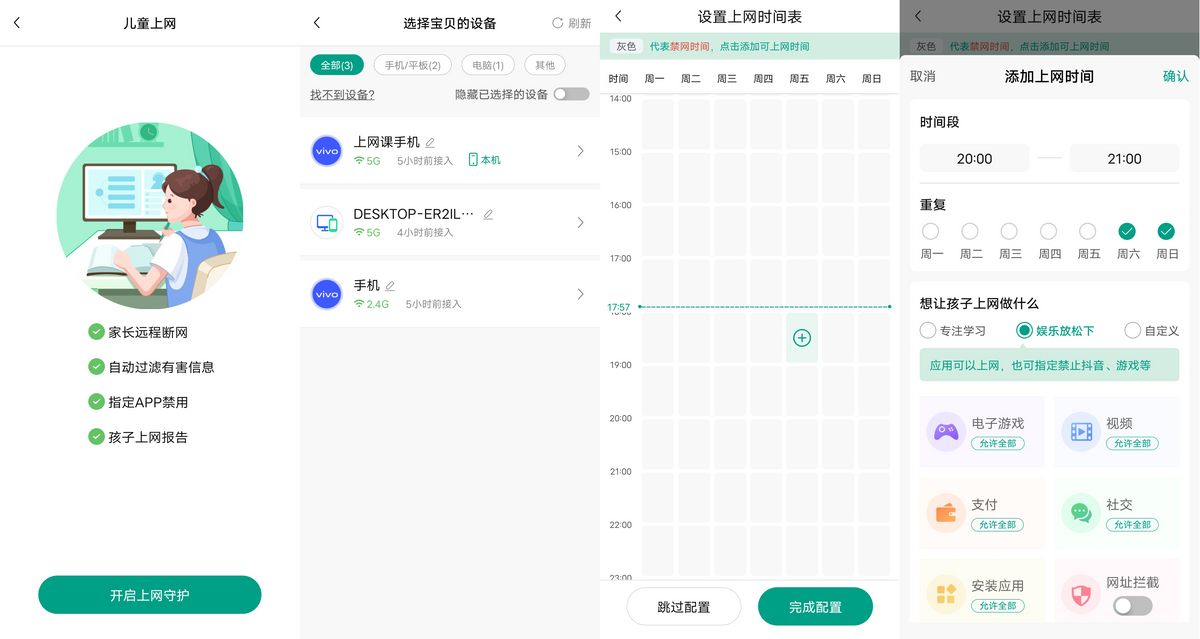
Task: Select the 手机/平板(2) filter chip
Action: [x=412, y=65]
